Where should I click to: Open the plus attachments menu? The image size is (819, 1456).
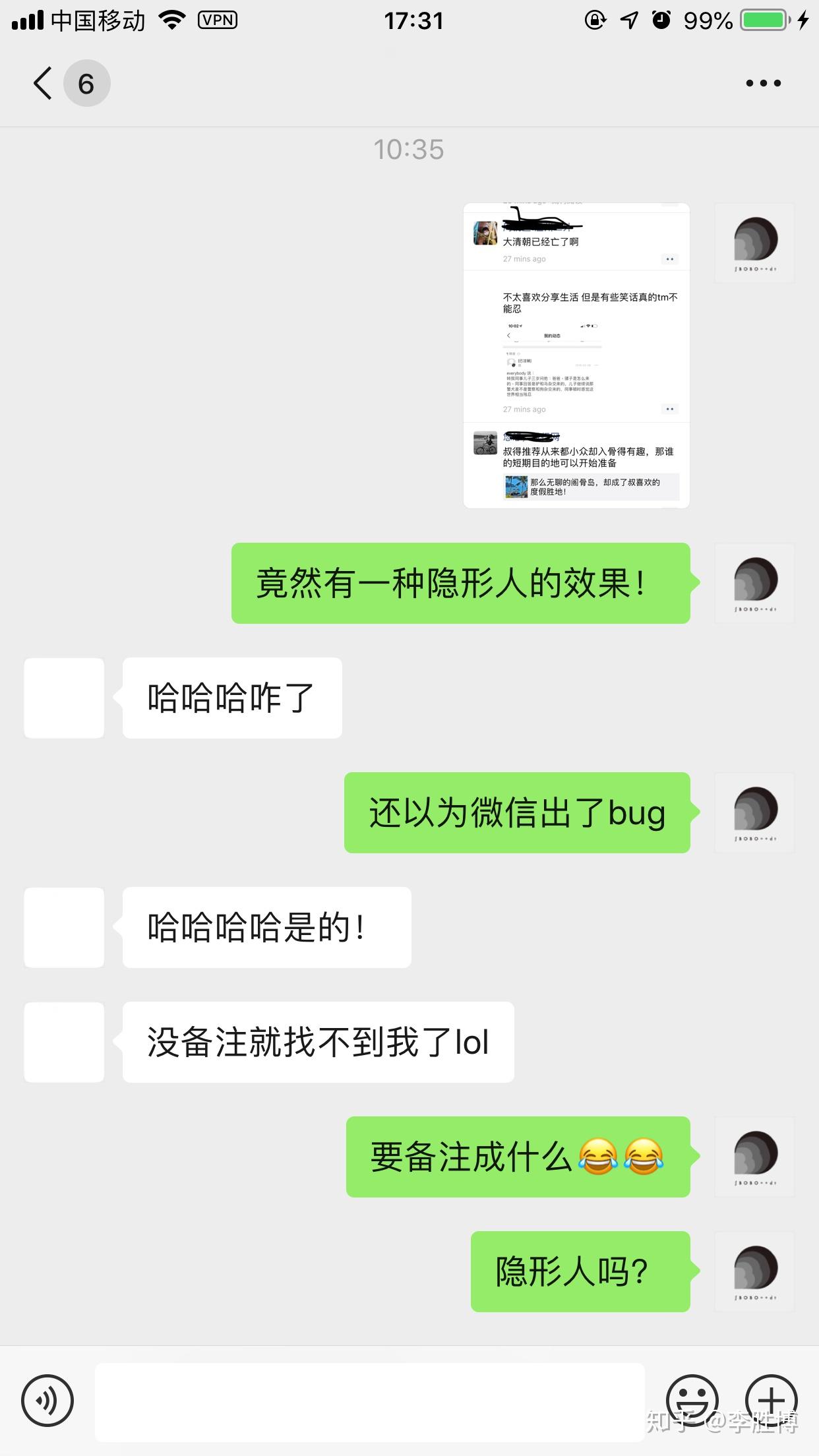(771, 1401)
